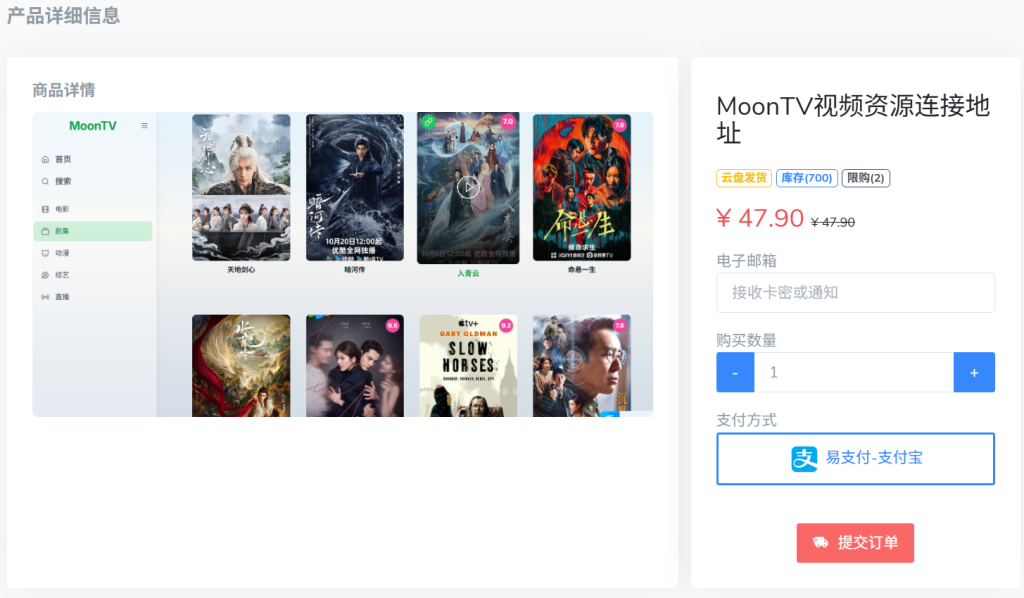Decrease purchase quantity with minus button
Screen dimensions: 1024x598
[x=735, y=373]
